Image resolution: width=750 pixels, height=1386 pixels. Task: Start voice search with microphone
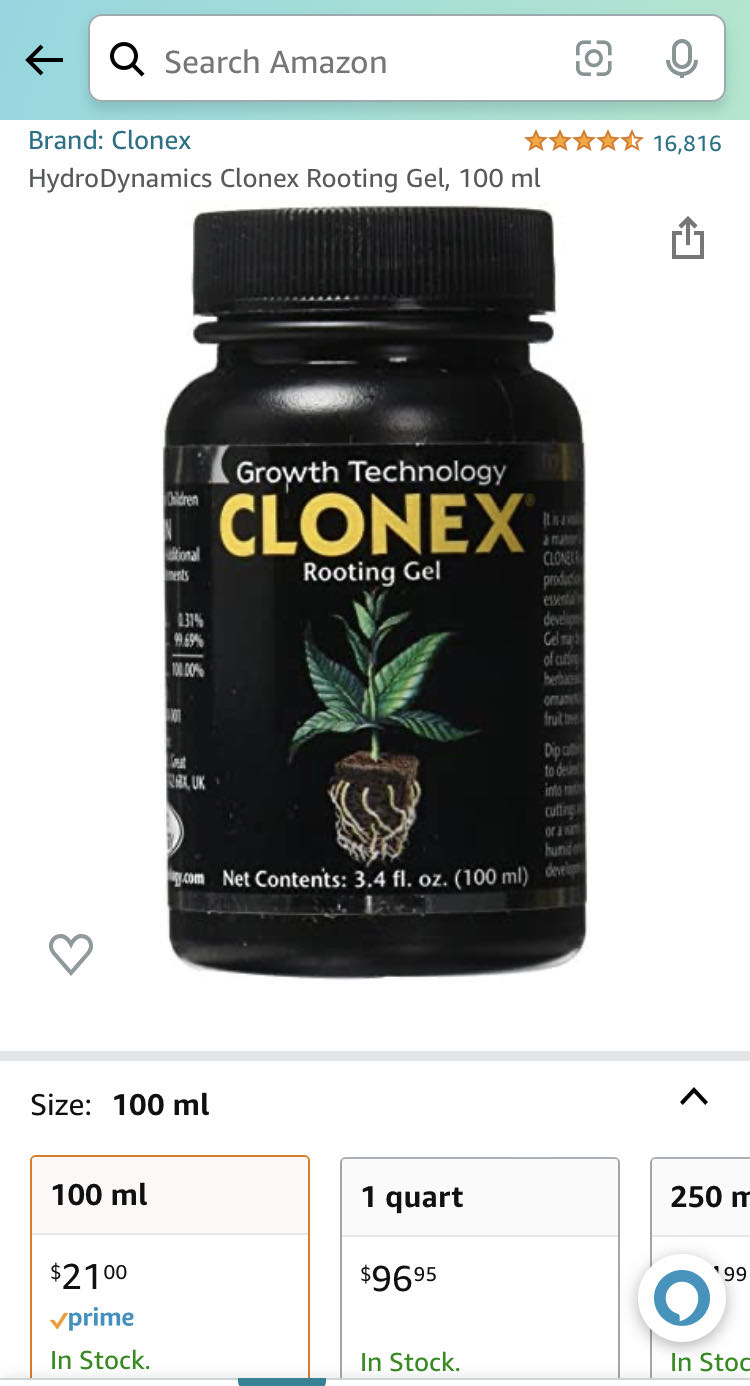click(x=681, y=61)
